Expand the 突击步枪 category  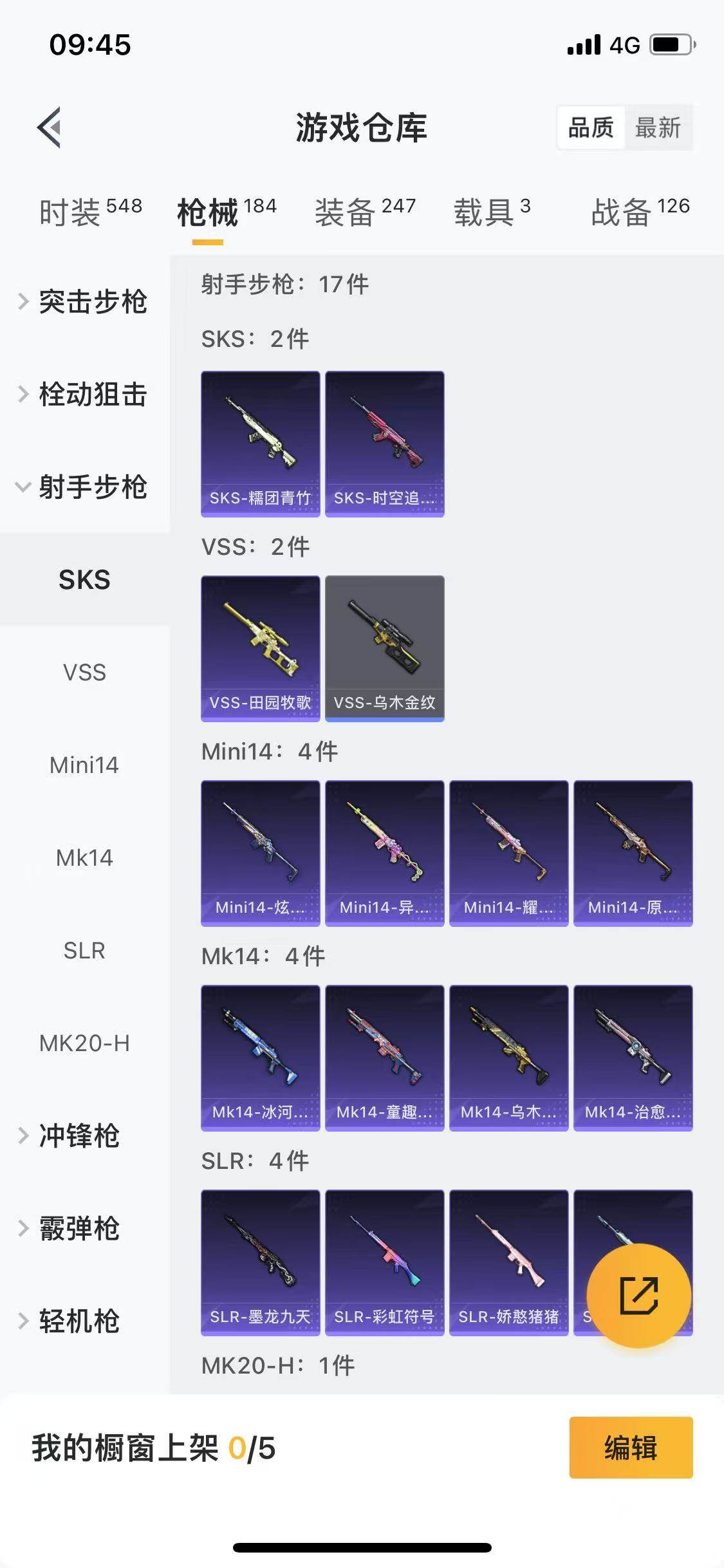84,301
